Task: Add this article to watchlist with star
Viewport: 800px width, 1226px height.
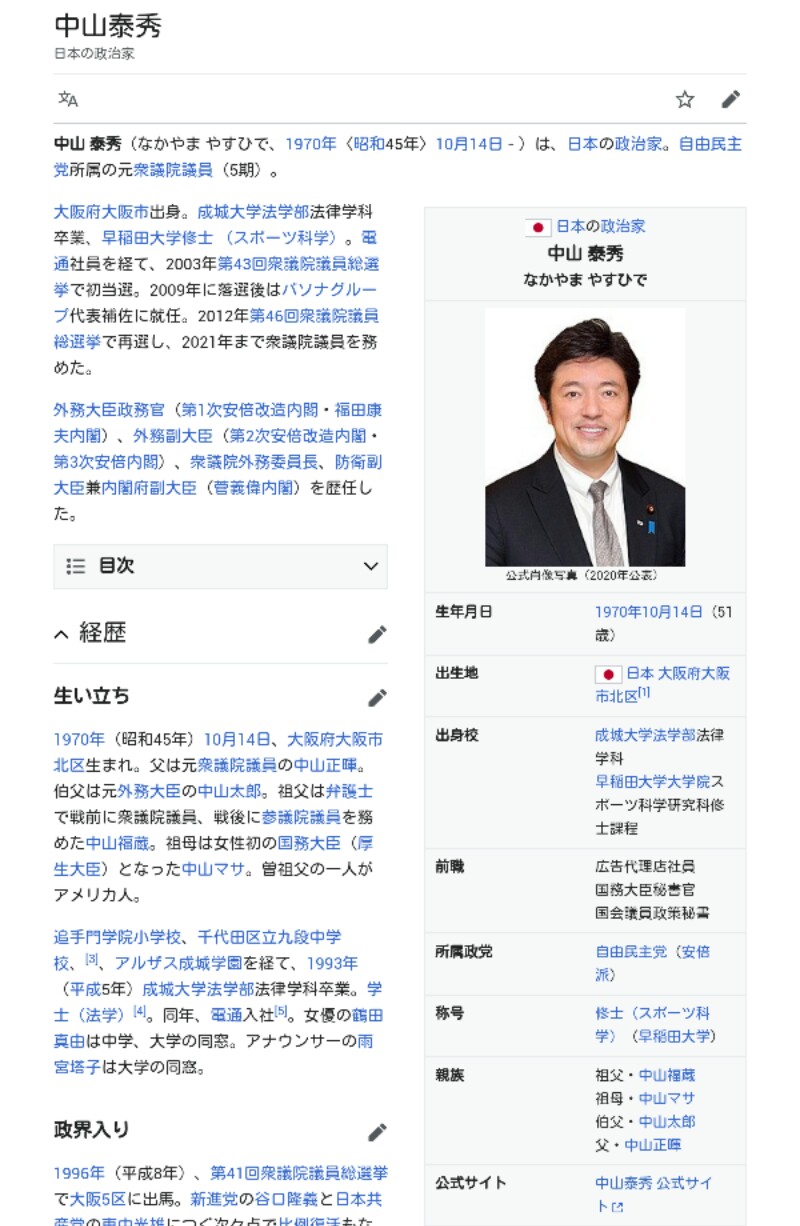Action: pyautogui.click(x=685, y=99)
